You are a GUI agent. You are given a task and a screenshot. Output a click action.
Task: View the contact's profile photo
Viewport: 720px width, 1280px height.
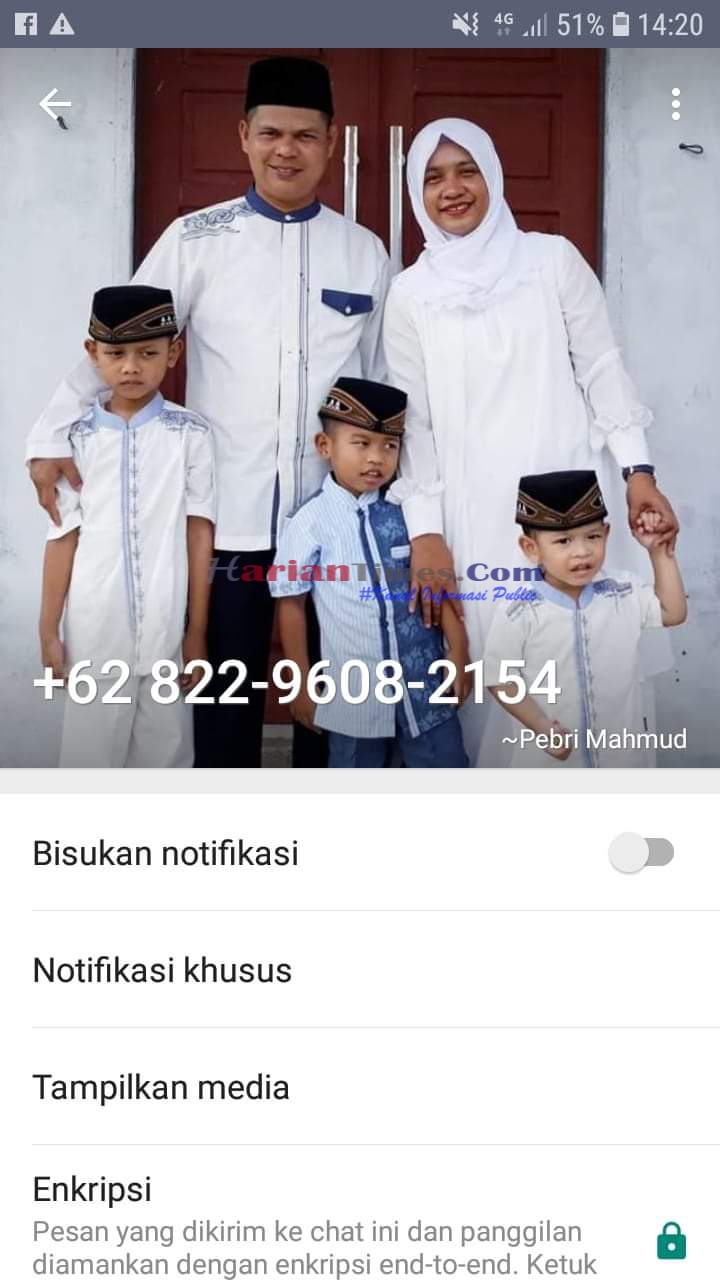click(x=360, y=400)
